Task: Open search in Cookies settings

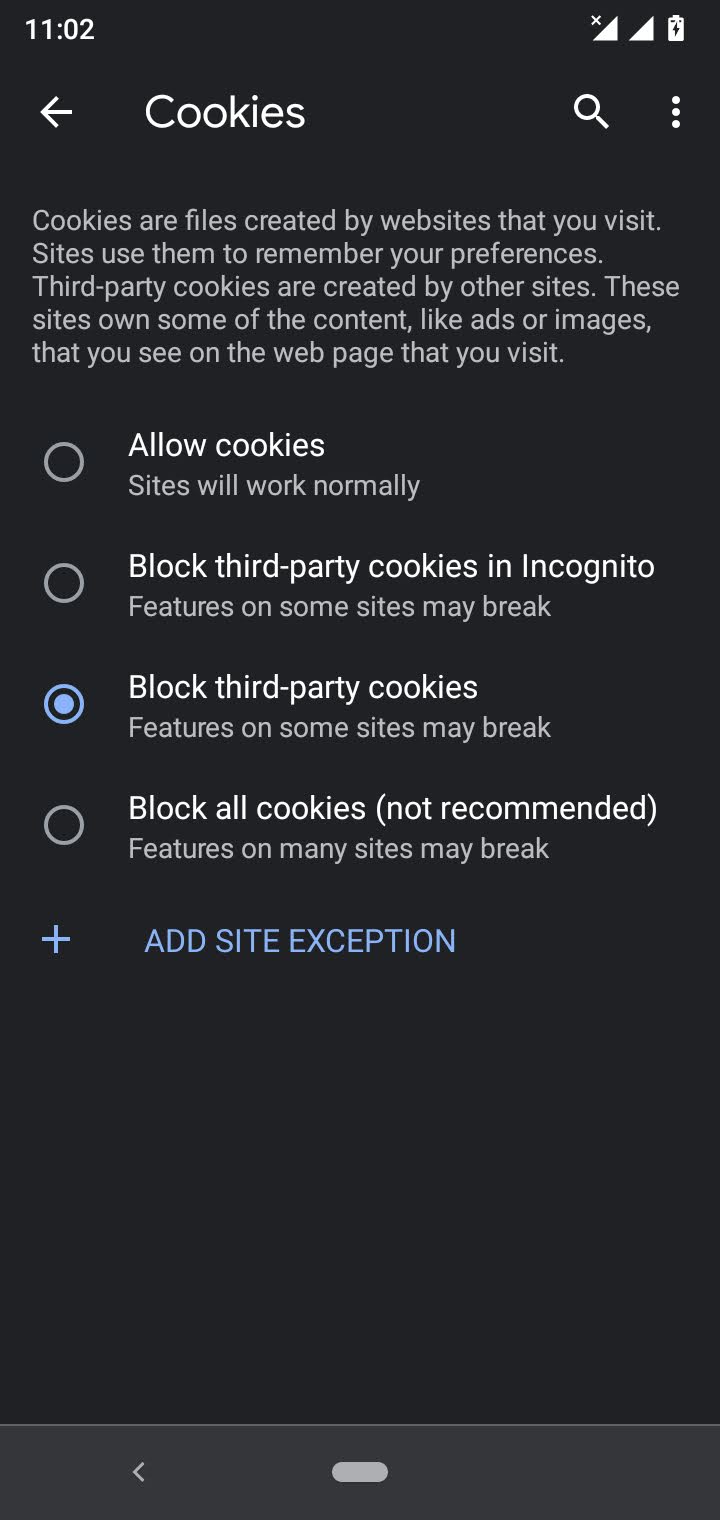Action: tap(591, 112)
